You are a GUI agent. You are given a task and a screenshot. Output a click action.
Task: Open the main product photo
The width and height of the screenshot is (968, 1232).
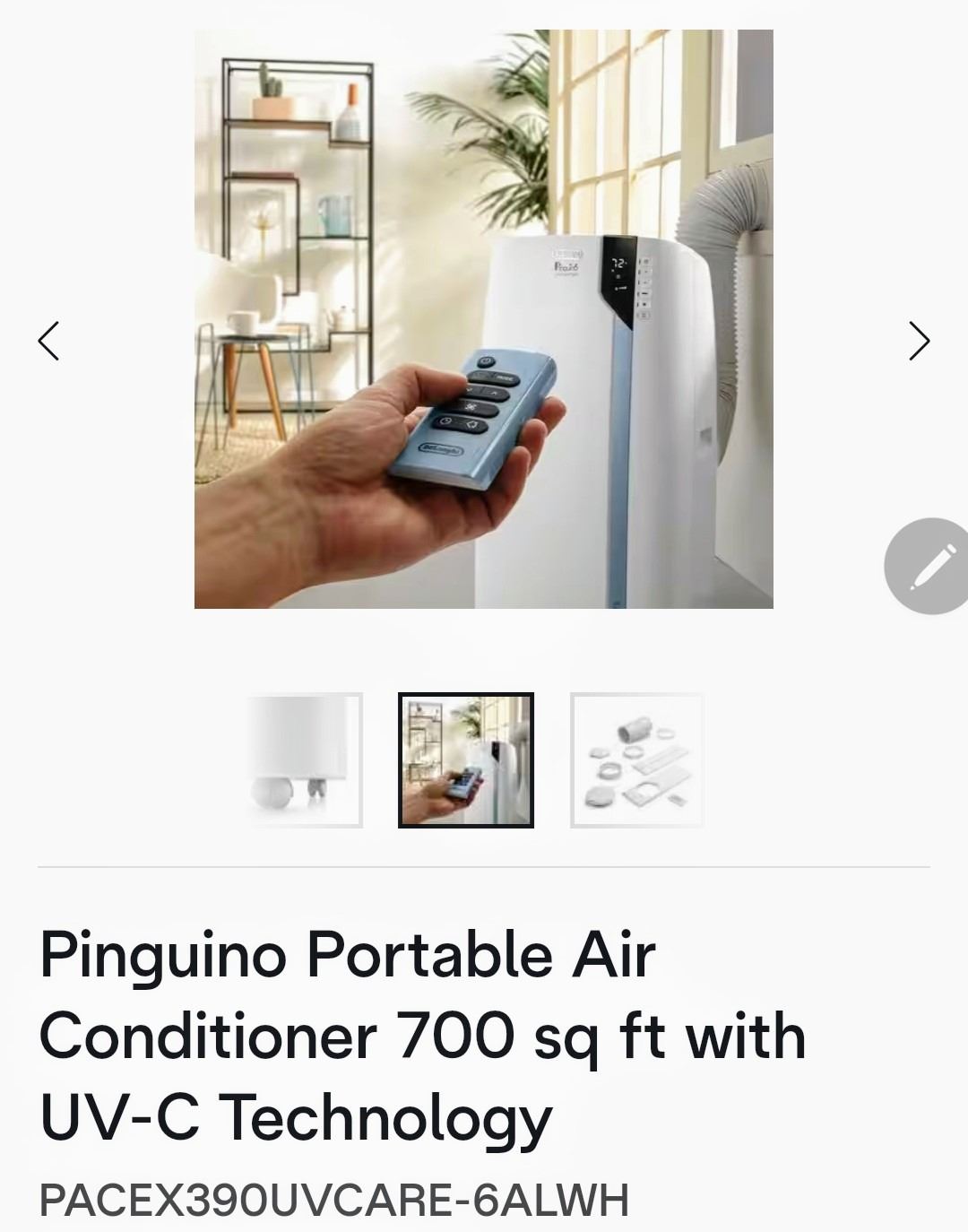click(483, 319)
